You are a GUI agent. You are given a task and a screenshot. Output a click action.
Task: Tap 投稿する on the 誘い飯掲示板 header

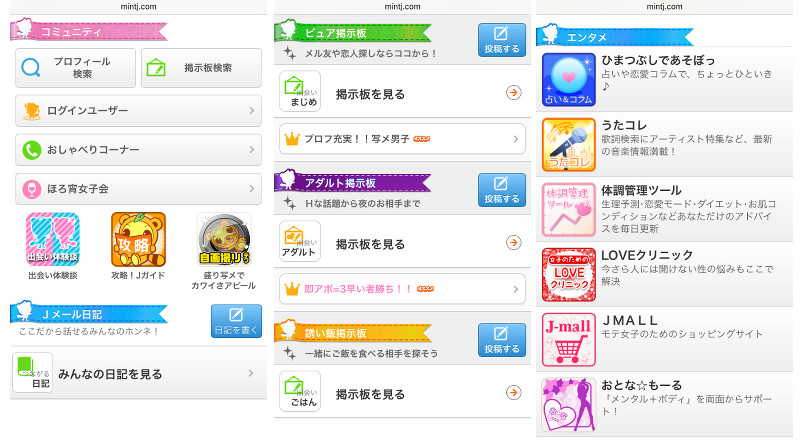pos(501,341)
